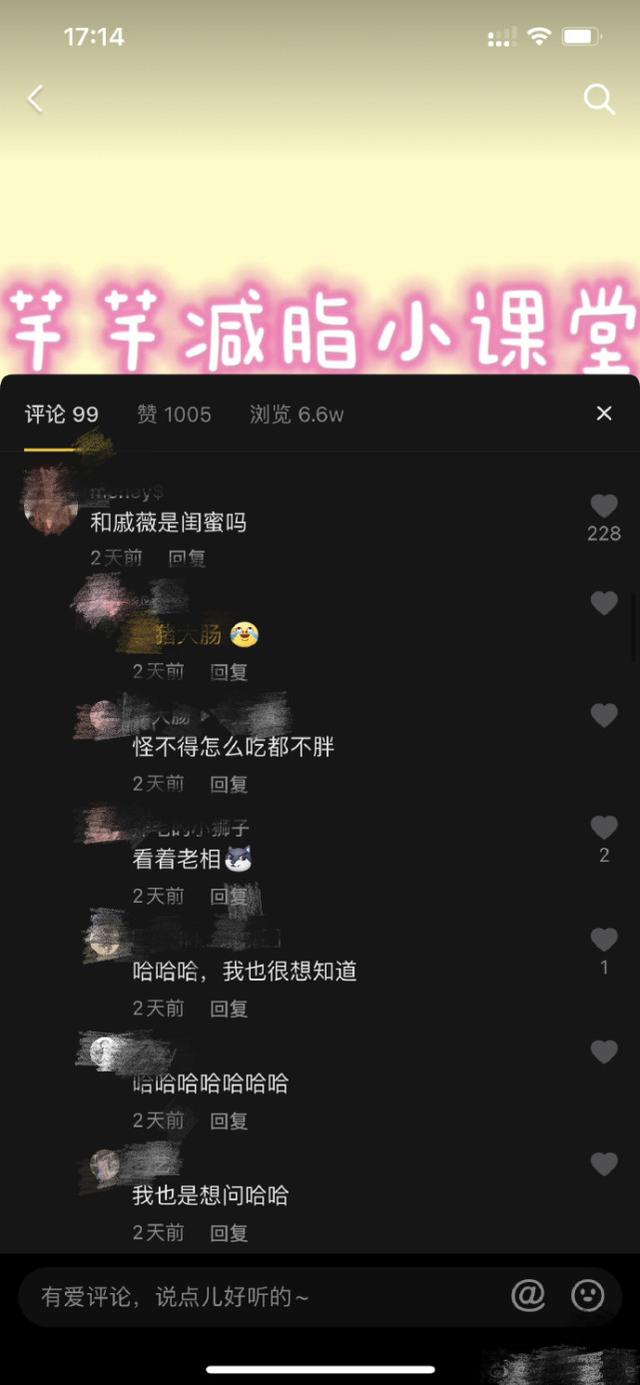
Task: Mention someone with the @ icon
Action: point(528,1296)
